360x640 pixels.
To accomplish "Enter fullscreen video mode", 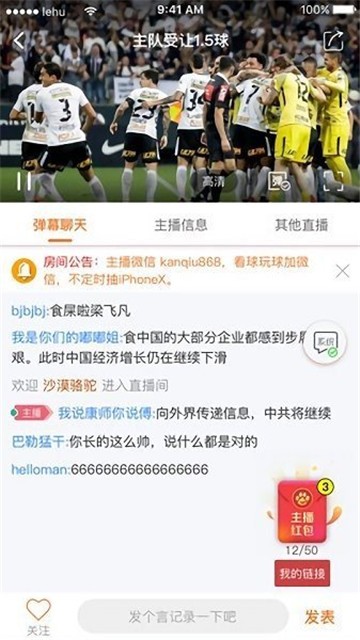I will [333, 181].
